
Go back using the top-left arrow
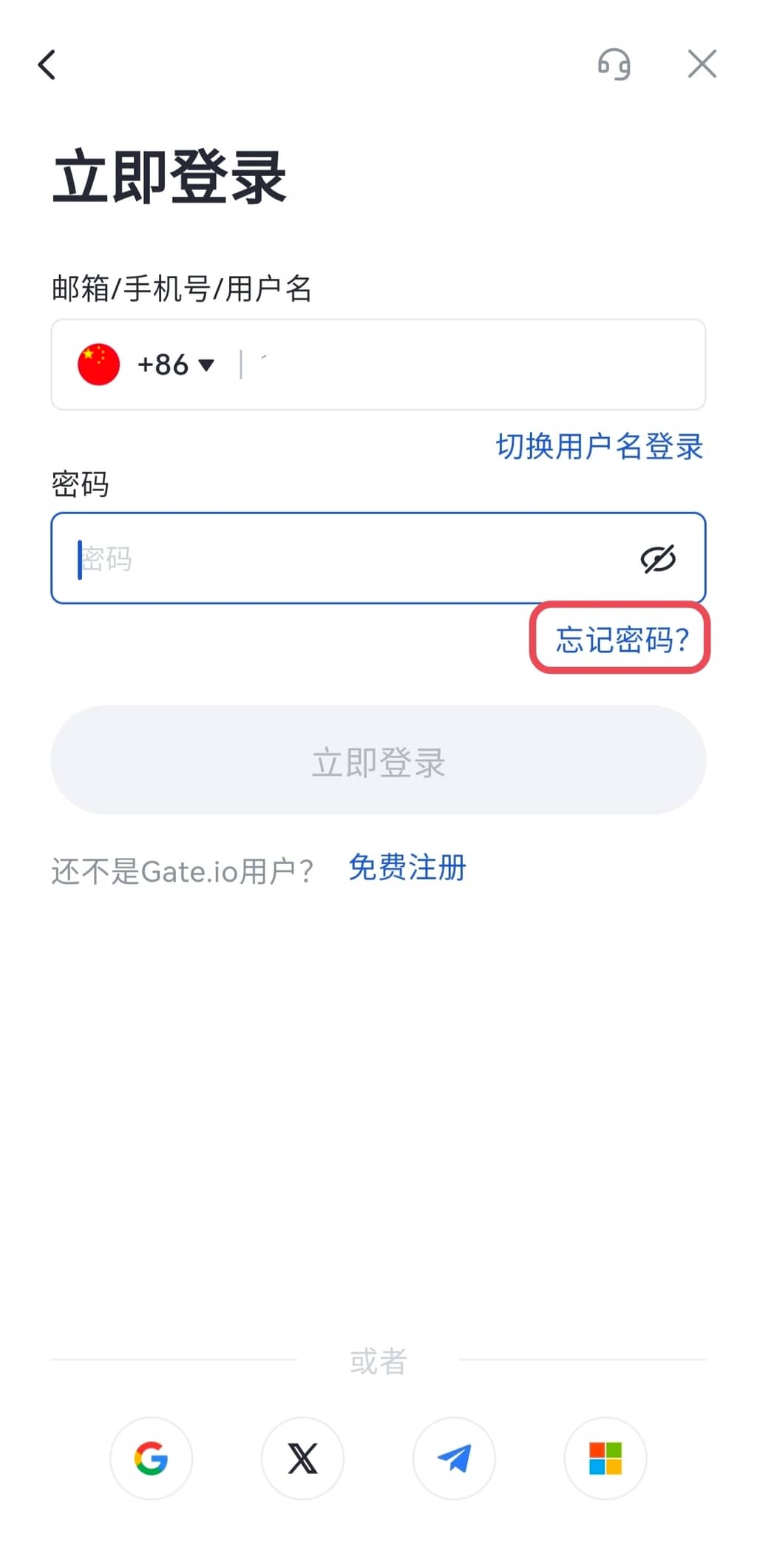point(47,64)
